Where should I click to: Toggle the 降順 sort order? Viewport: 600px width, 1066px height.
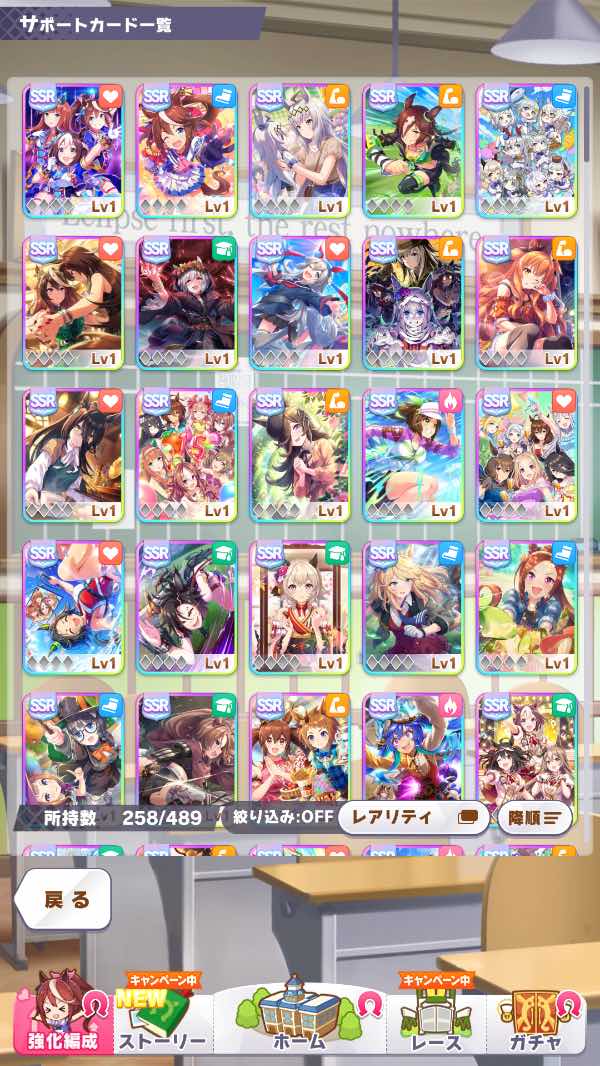click(x=534, y=817)
